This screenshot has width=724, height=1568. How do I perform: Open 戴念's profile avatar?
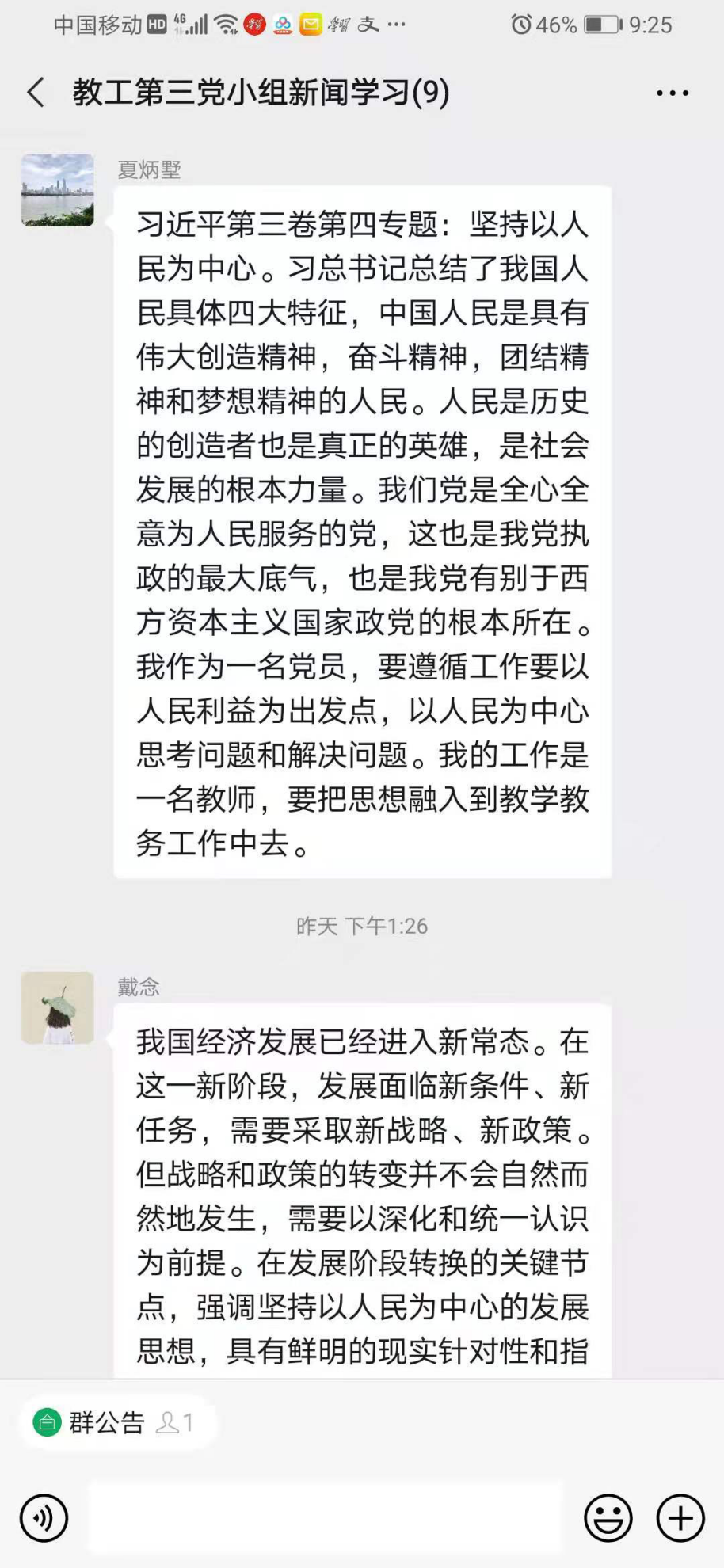coord(58,1008)
